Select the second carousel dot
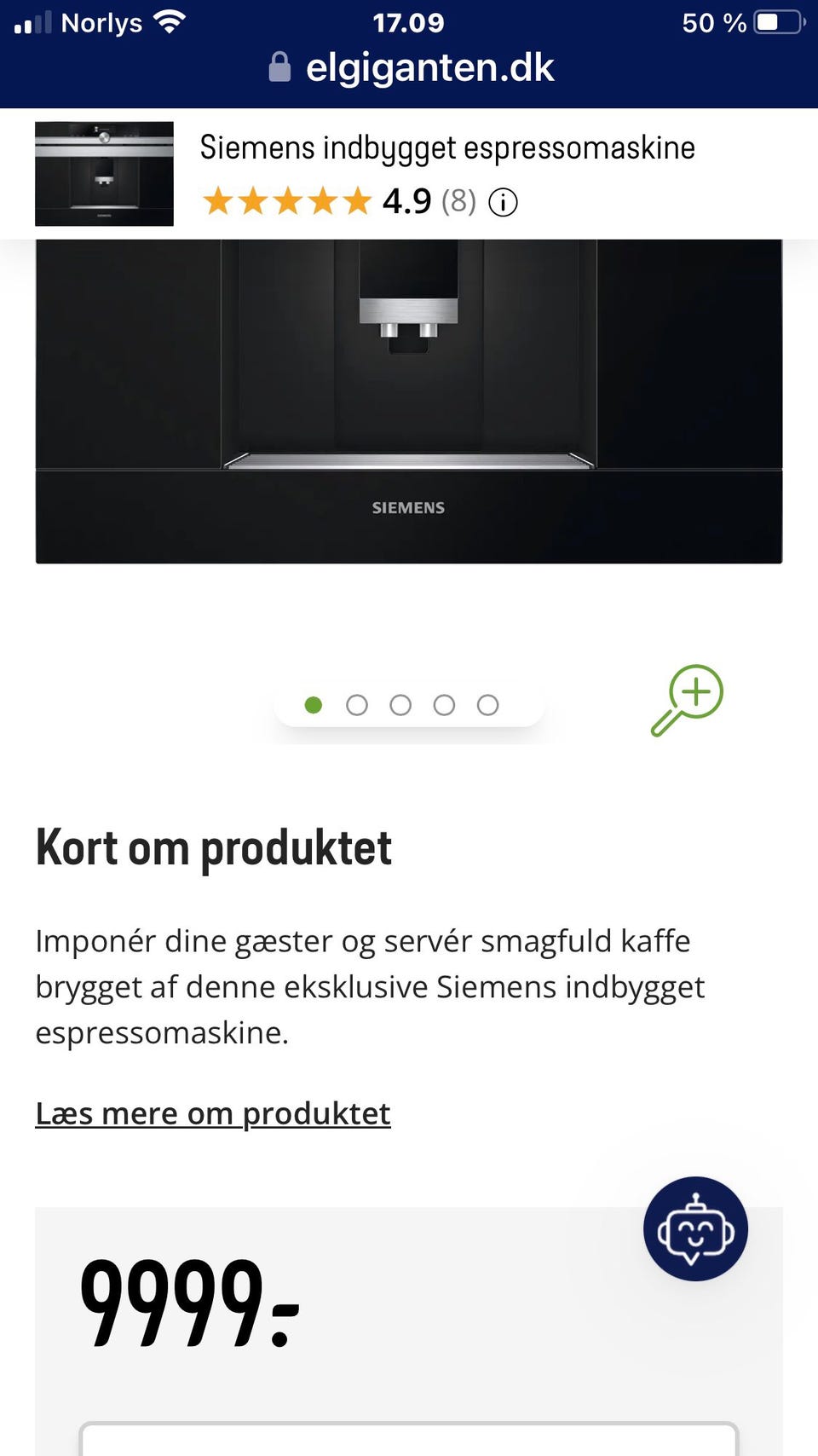 [x=358, y=705]
